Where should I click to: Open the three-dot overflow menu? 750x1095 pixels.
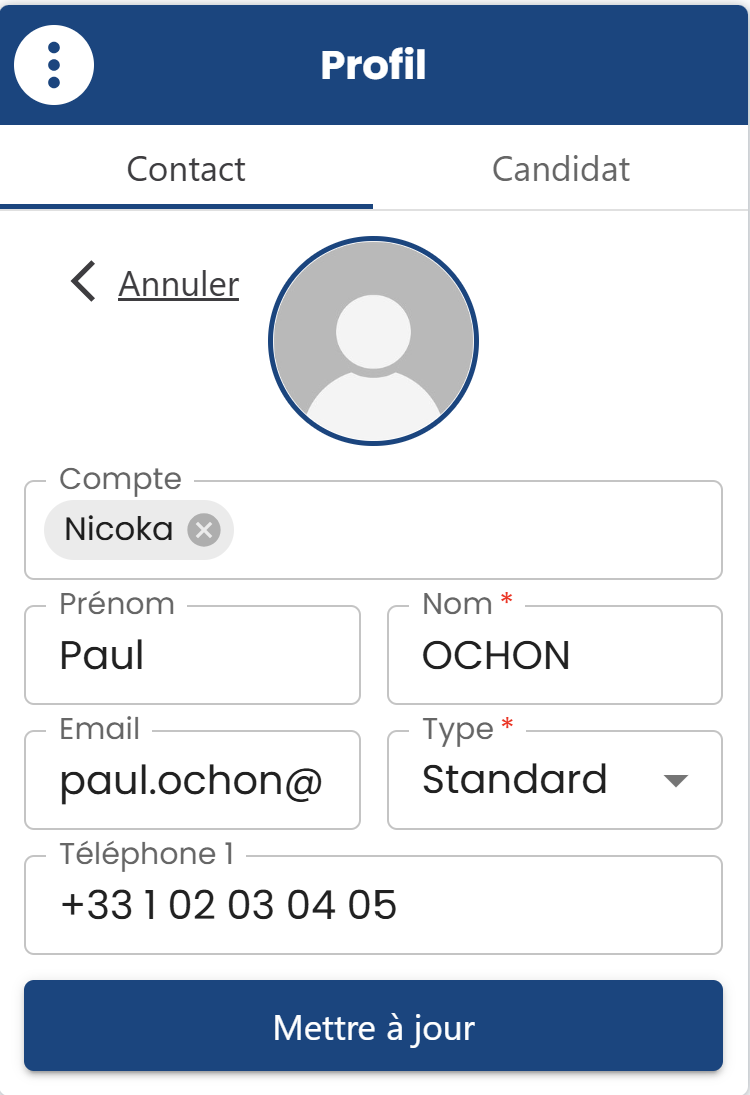pos(54,65)
